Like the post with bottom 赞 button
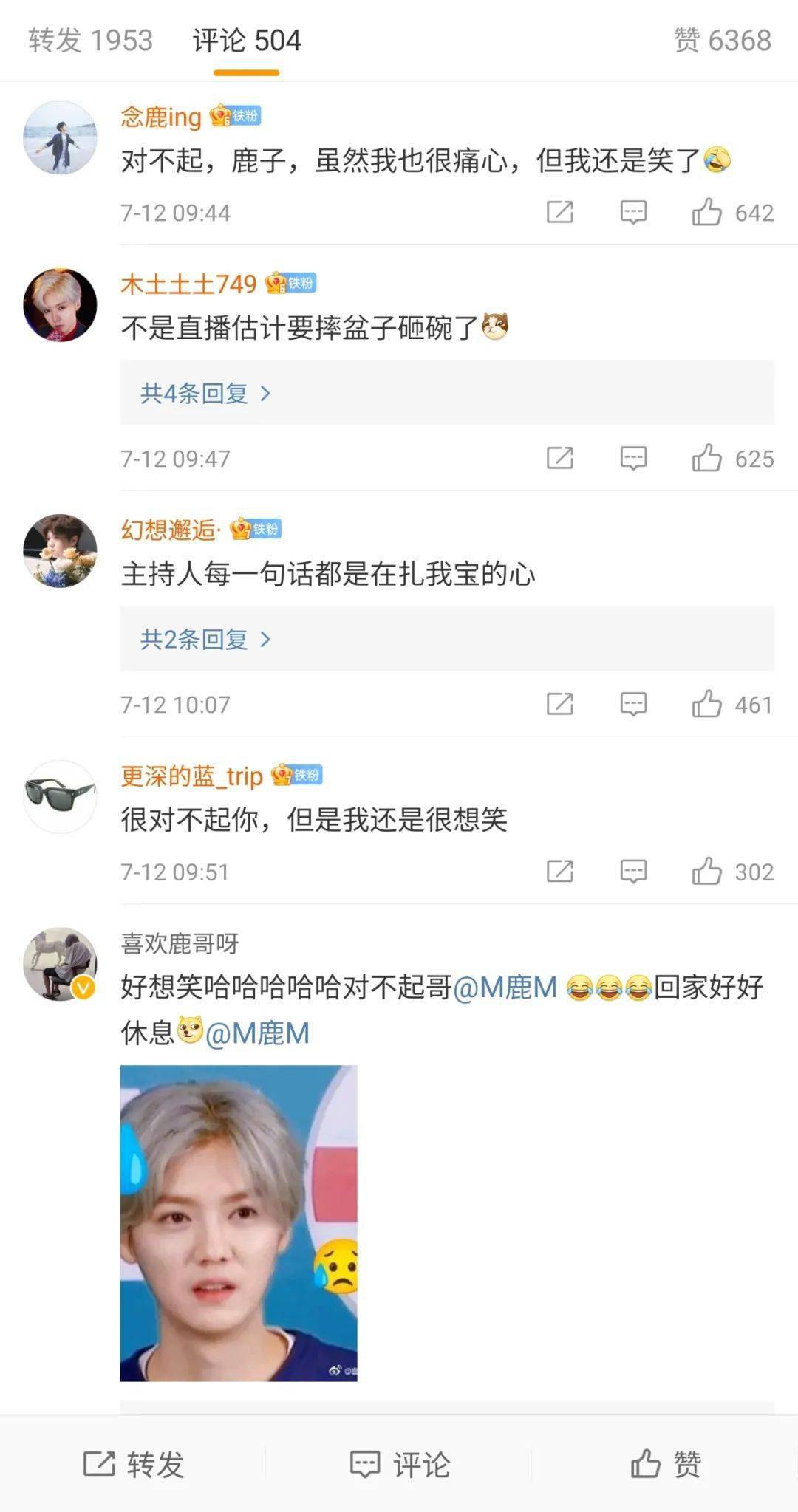Viewport: 798px width, 1512px height. [665, 1464]
